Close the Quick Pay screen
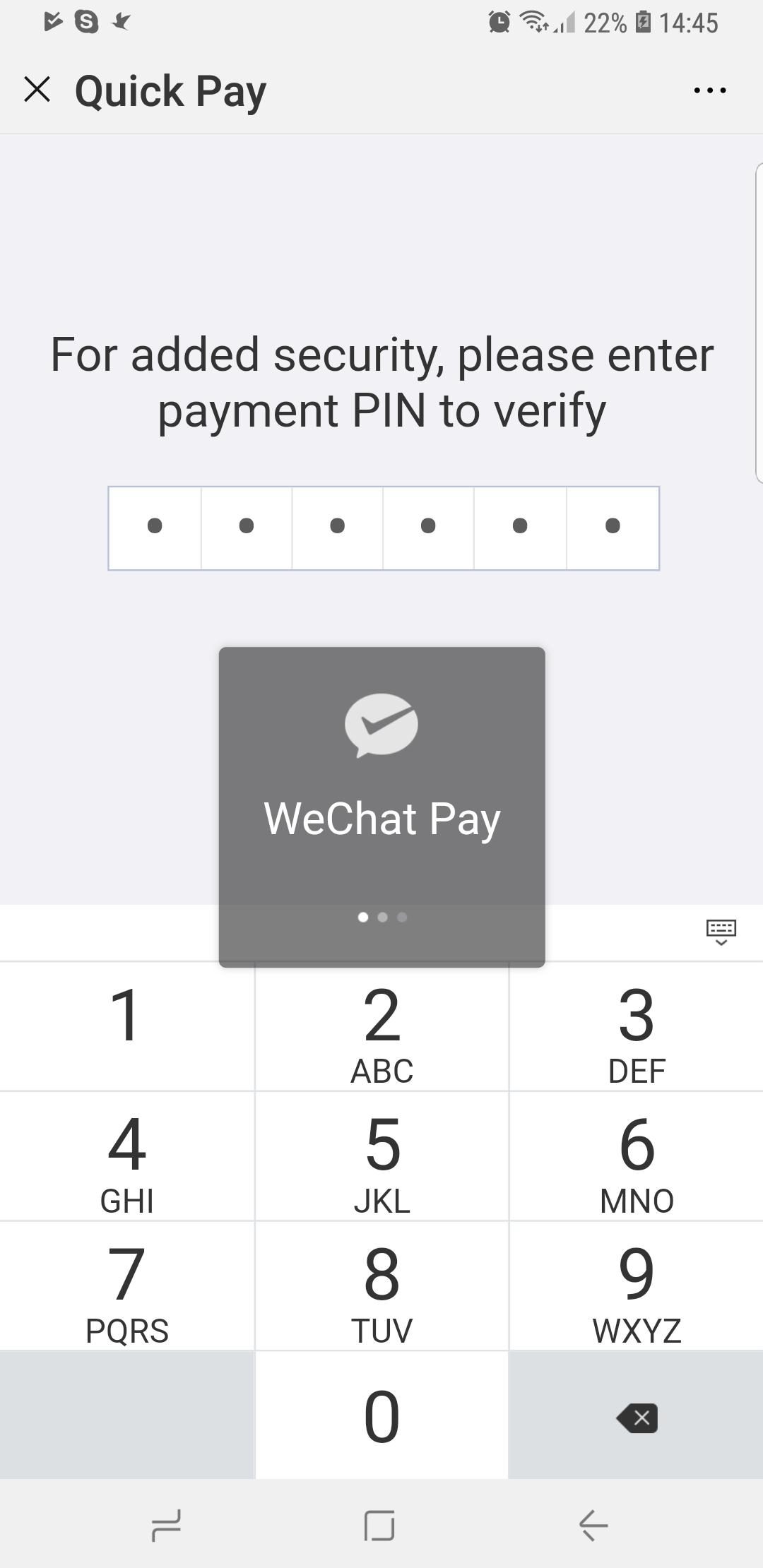Viewport: 763px width, 1568px height. tap(37, 90)
